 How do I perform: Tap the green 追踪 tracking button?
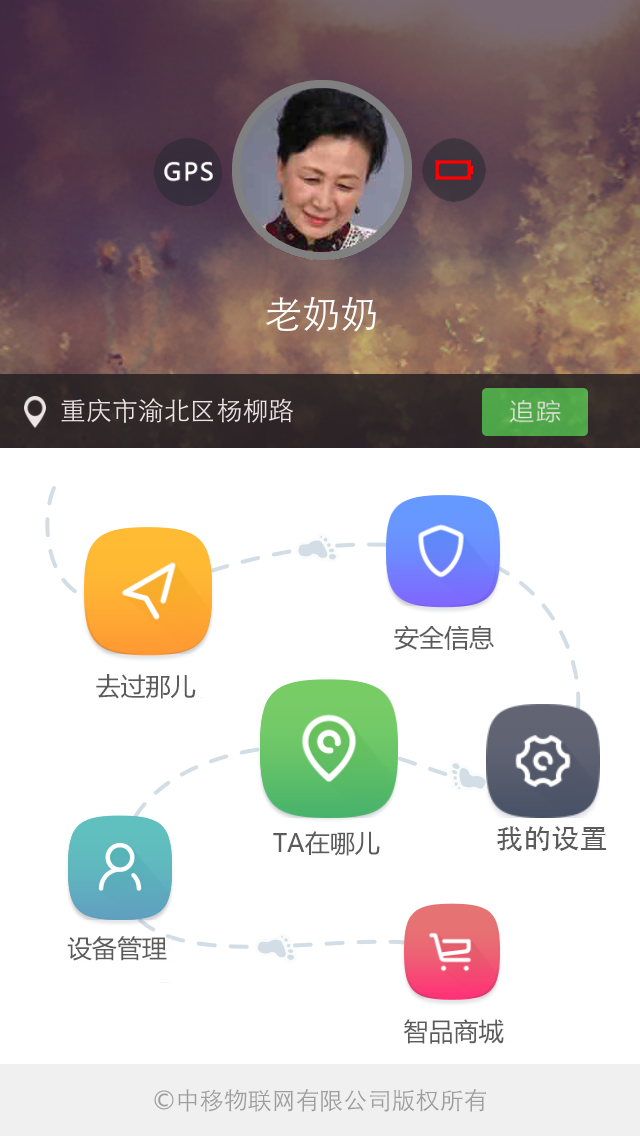pyautogui.click(x=534, y=412)
